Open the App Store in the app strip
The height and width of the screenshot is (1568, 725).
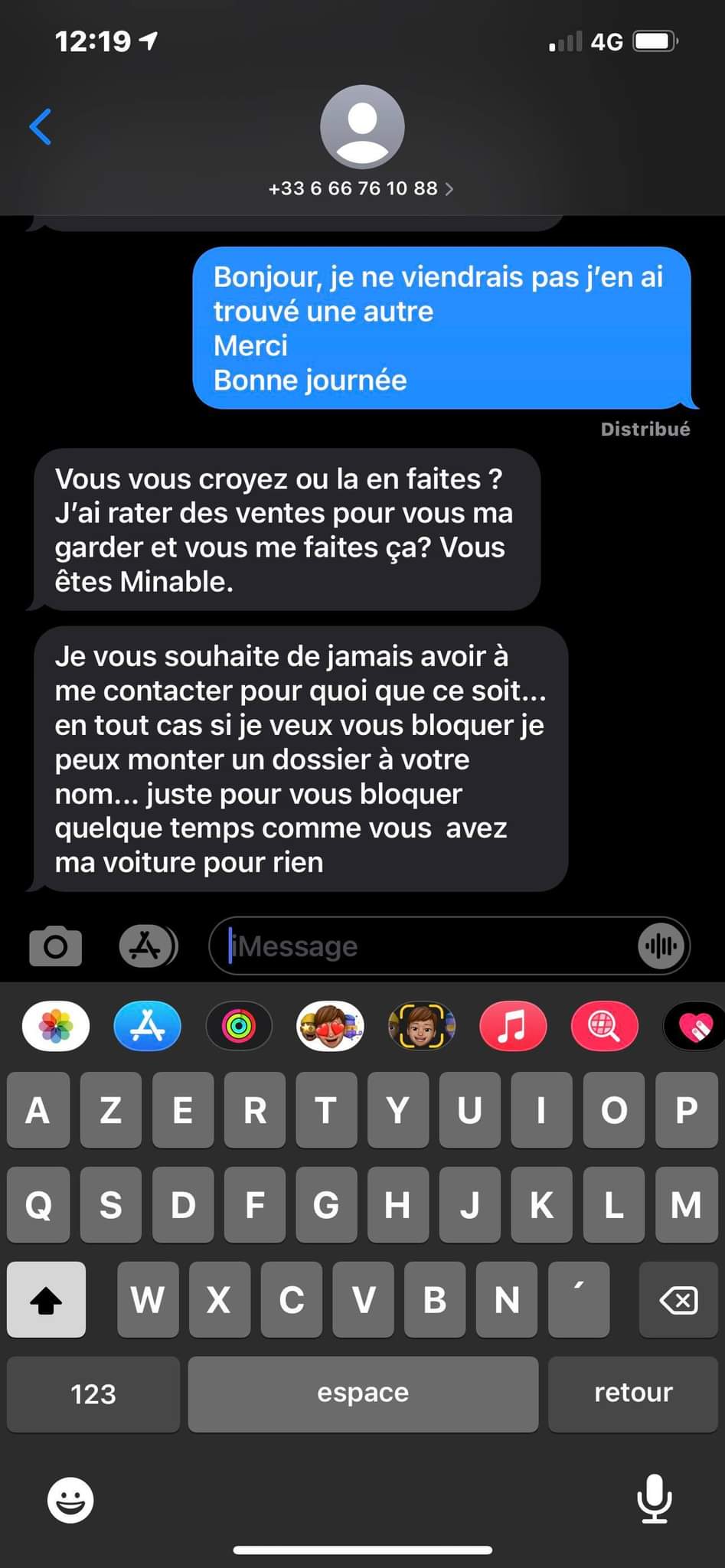point(147,1026)
